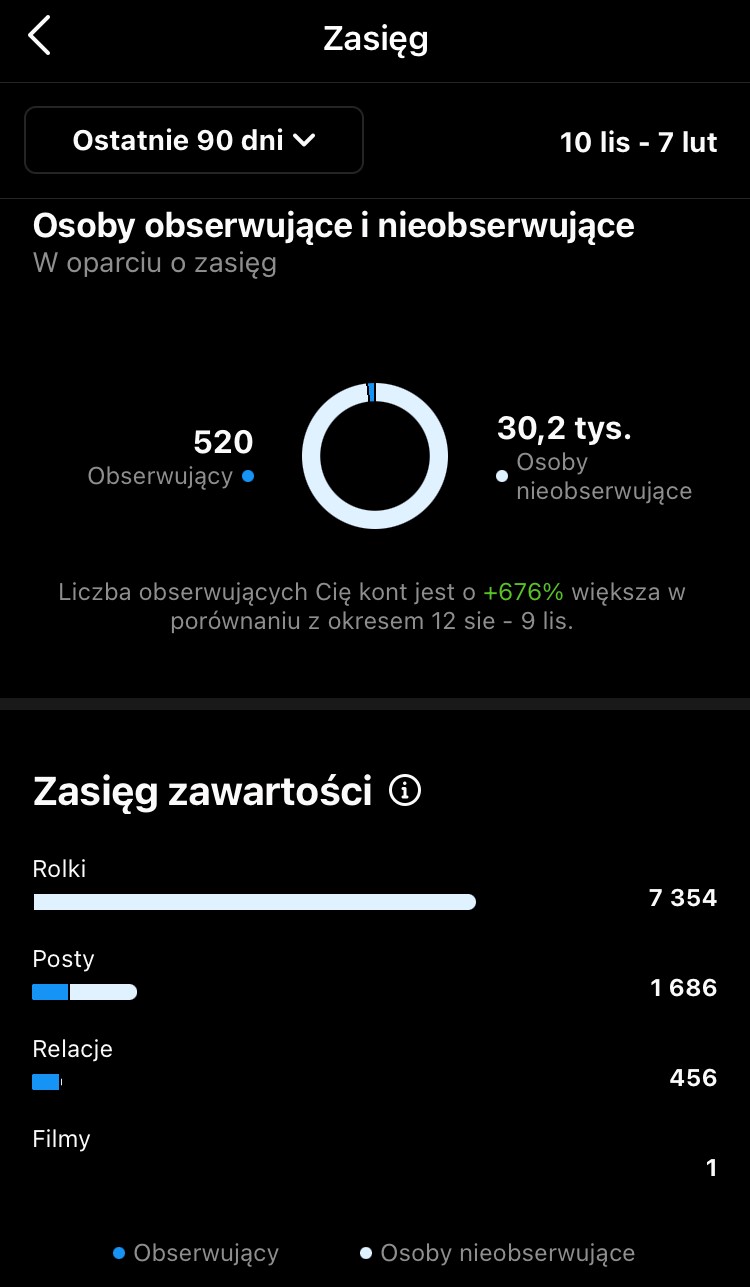Click the back arrow on Zasięg screen
The height and width of the screenshot is (1287, 750).
40,36
